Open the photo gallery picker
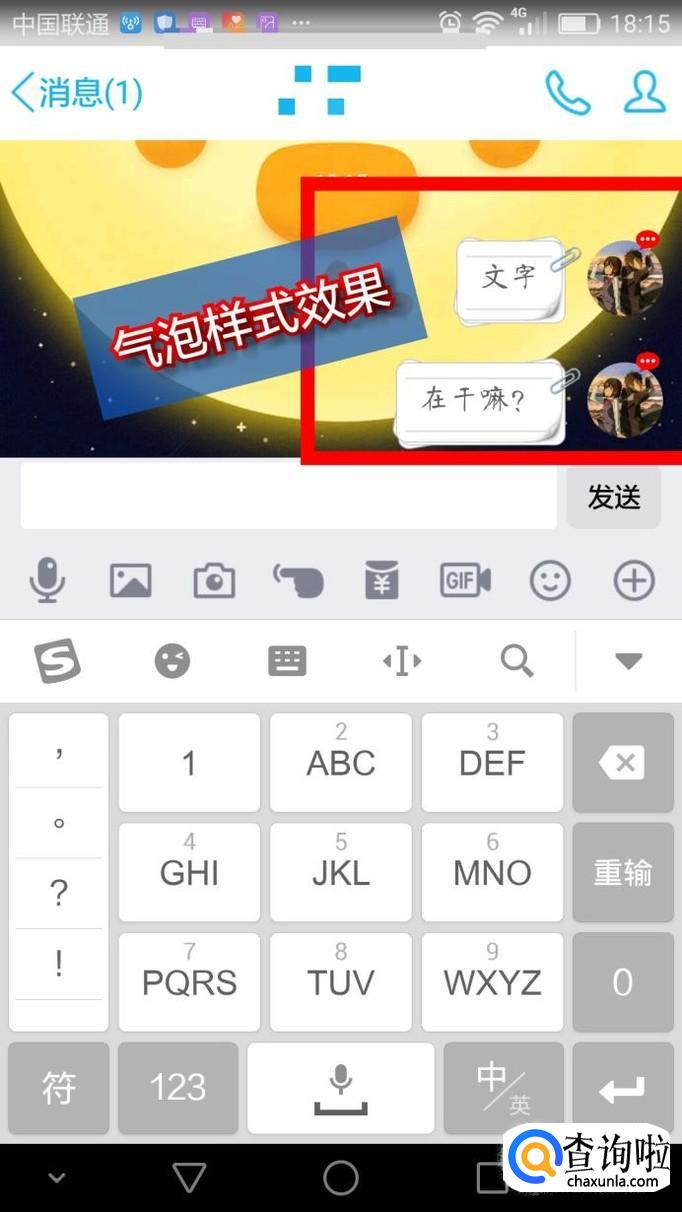Image resolution: width=682 pixels, height=1212 pixels. click(131, 580)
